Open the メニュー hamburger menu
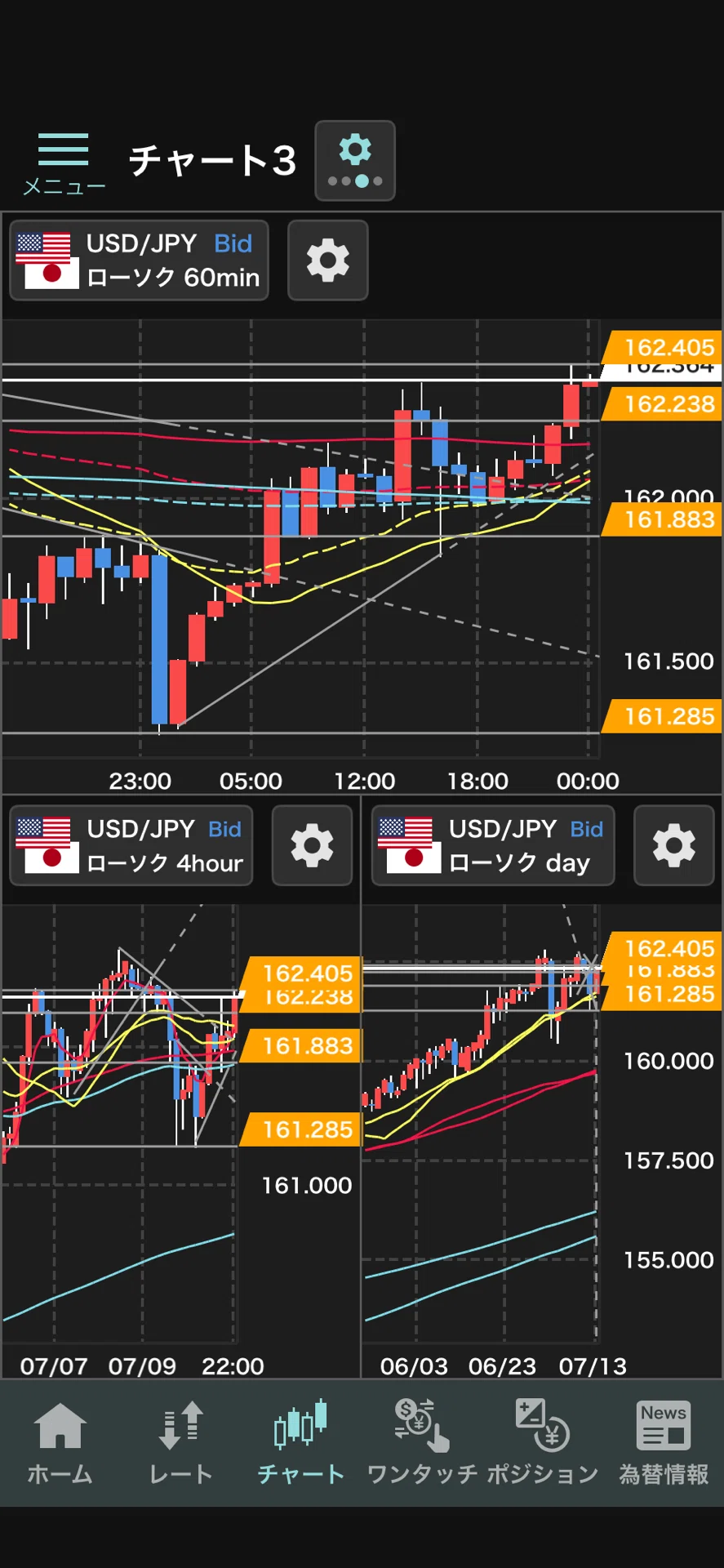 64,163
